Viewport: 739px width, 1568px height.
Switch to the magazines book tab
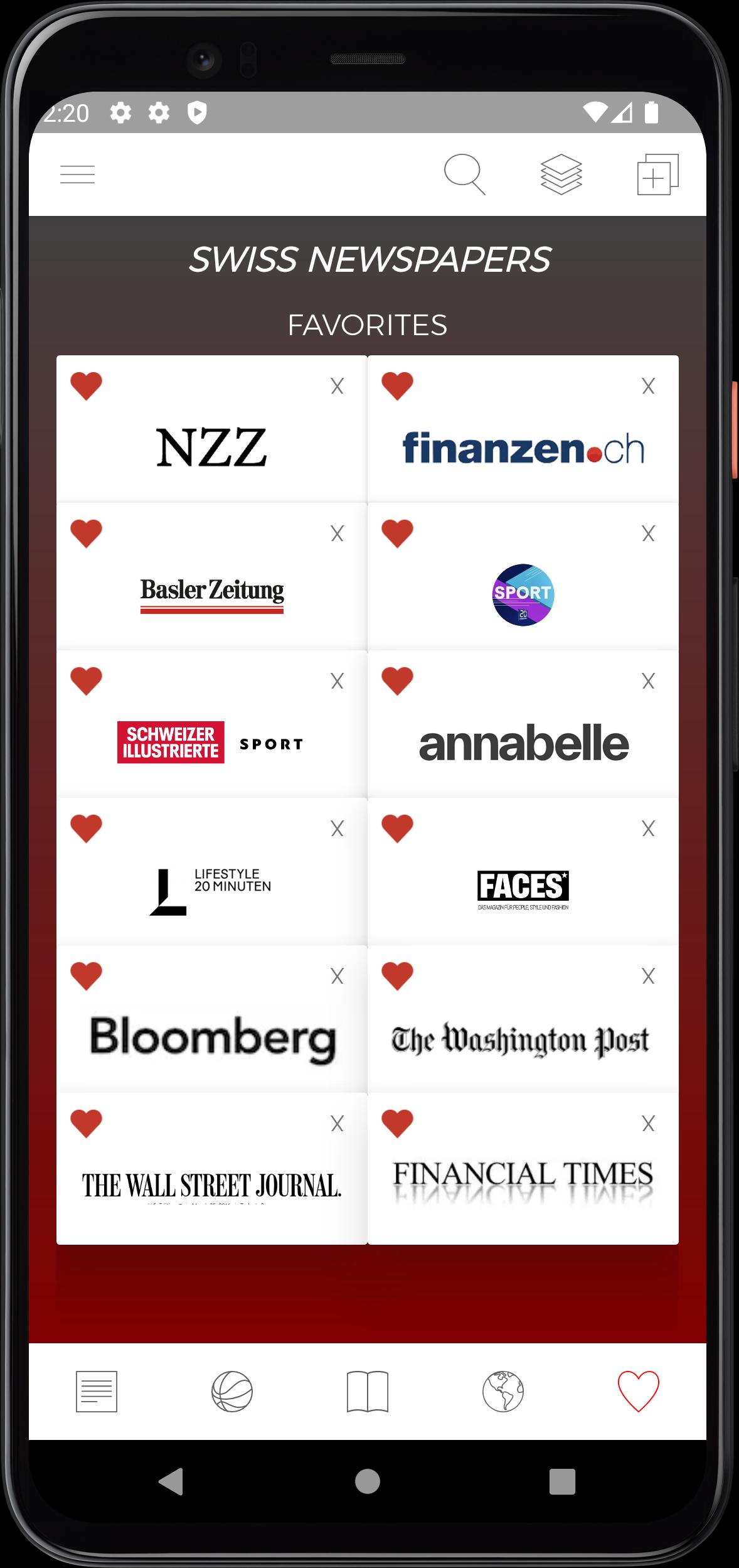click(368, 1392)
